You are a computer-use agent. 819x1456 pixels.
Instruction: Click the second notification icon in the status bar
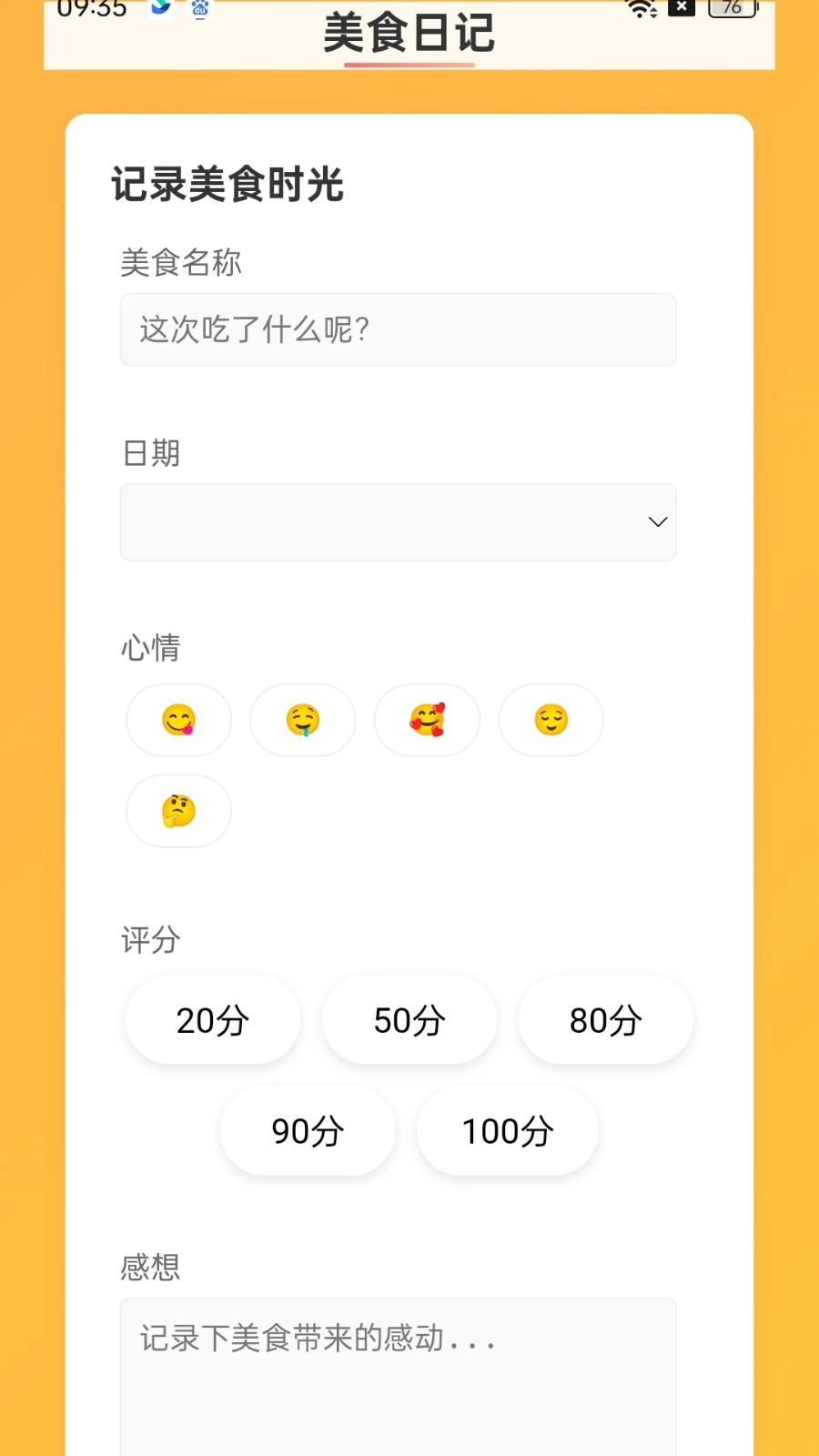pyautogui.click(x=197, y=9)
